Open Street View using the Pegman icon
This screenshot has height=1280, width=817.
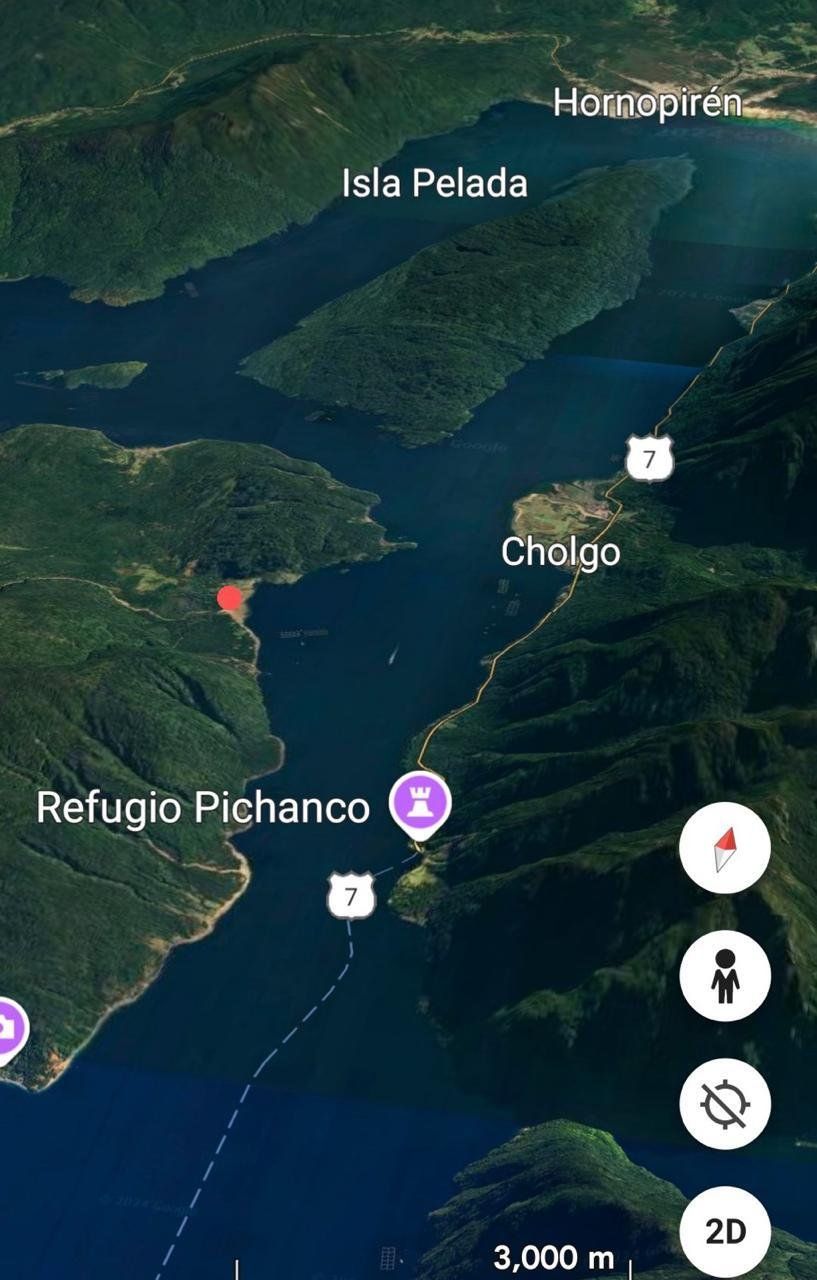click(724, 977)
